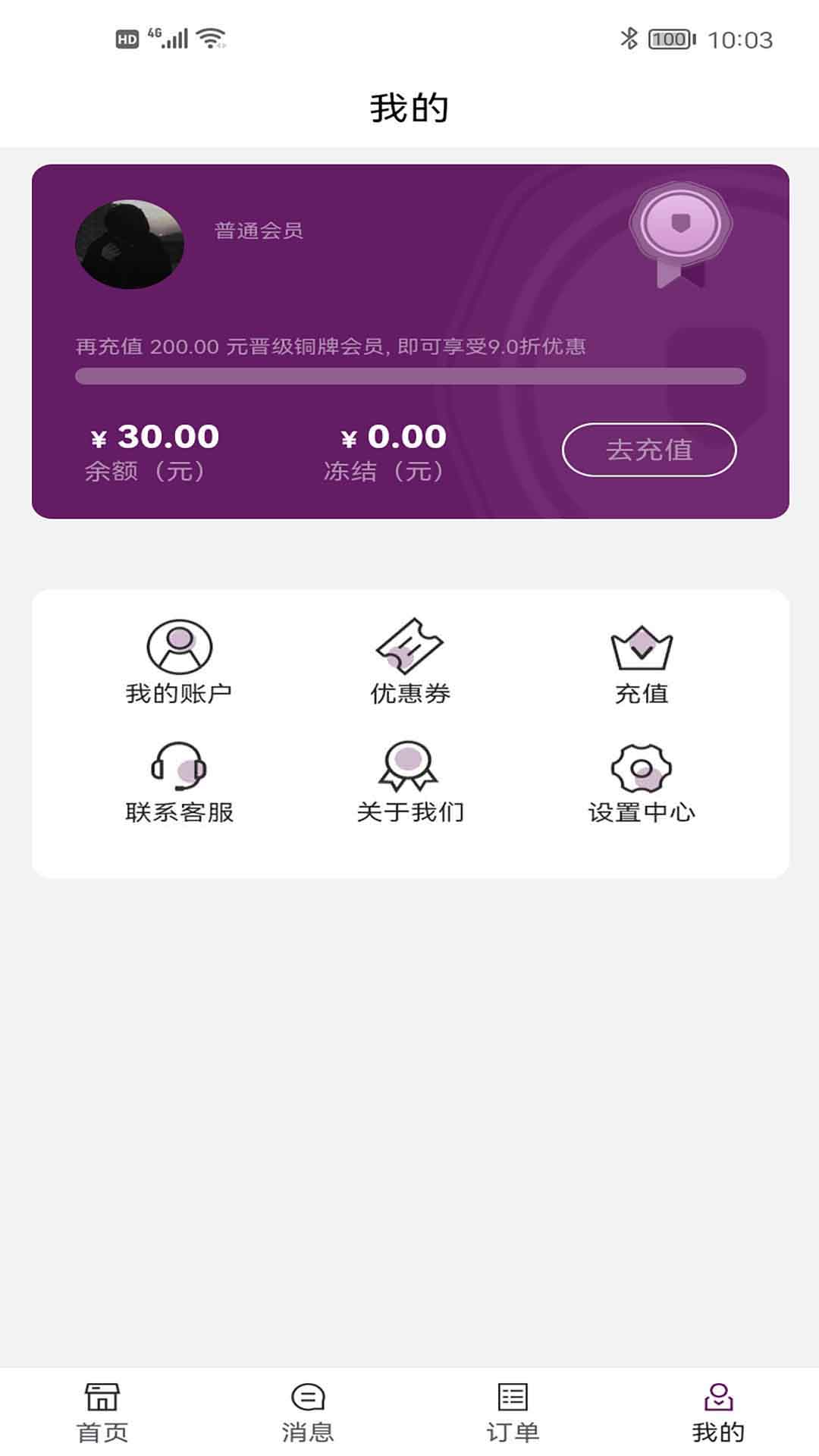This screenshot has height=1456, width=819.
Task: Open 设置中心 settings
Action: (642, 781)
